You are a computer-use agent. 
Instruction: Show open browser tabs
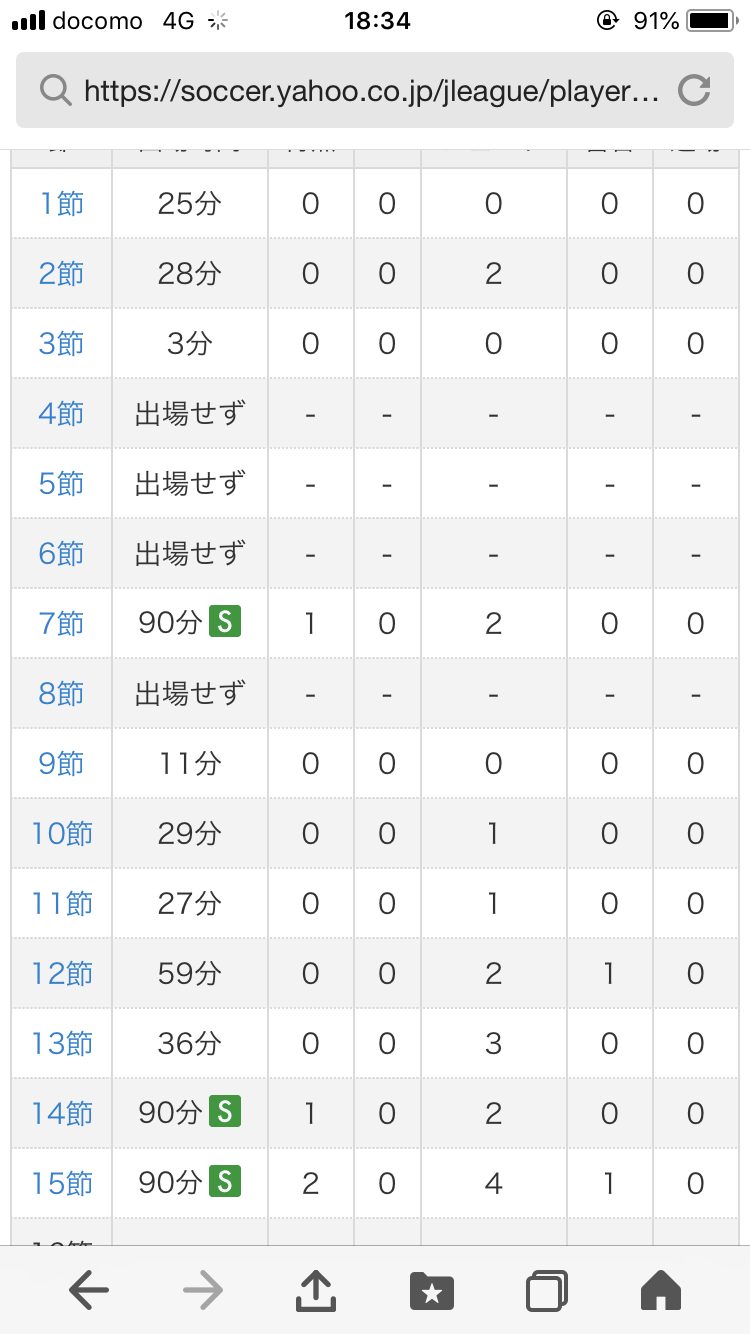(547, 1292)
